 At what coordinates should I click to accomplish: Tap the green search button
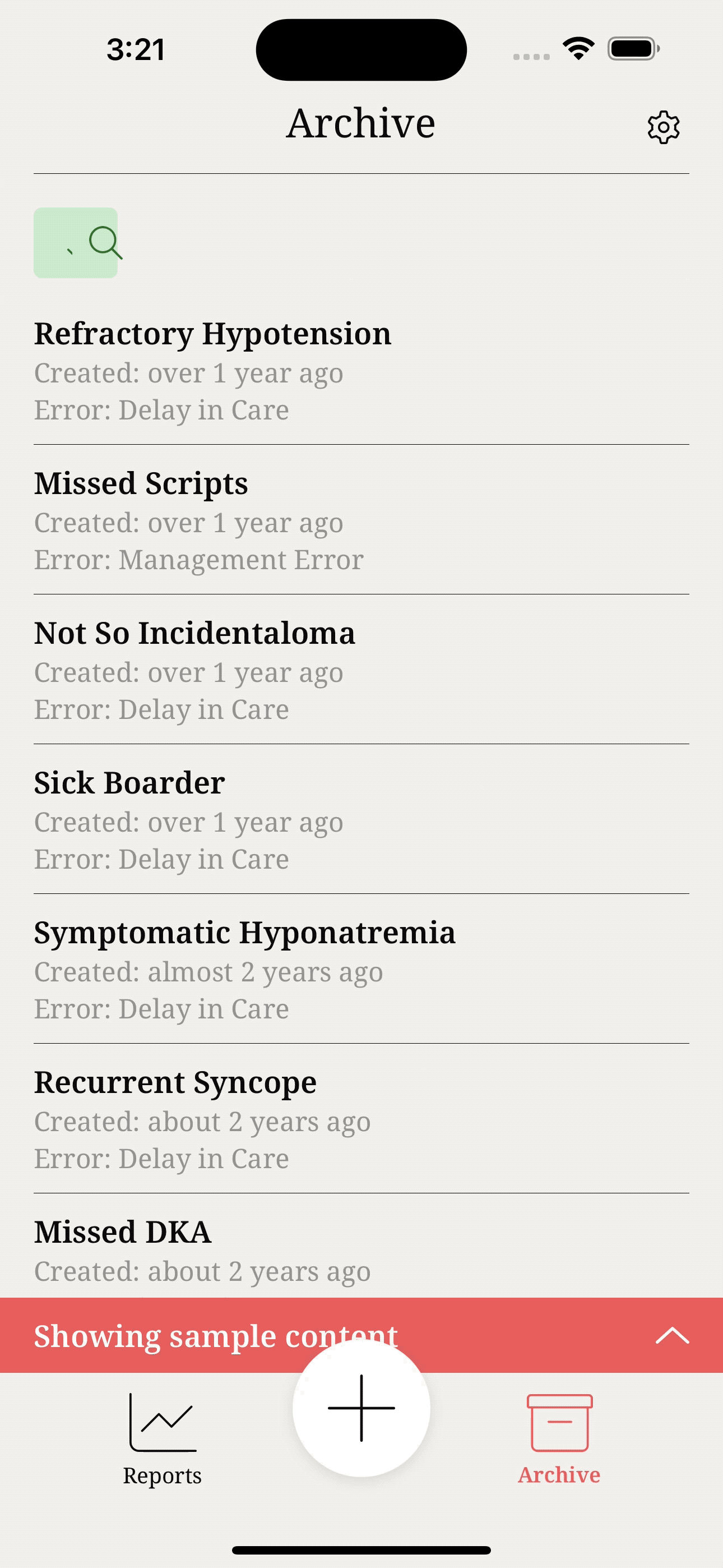pyautogui.click(x=76, y=243)
